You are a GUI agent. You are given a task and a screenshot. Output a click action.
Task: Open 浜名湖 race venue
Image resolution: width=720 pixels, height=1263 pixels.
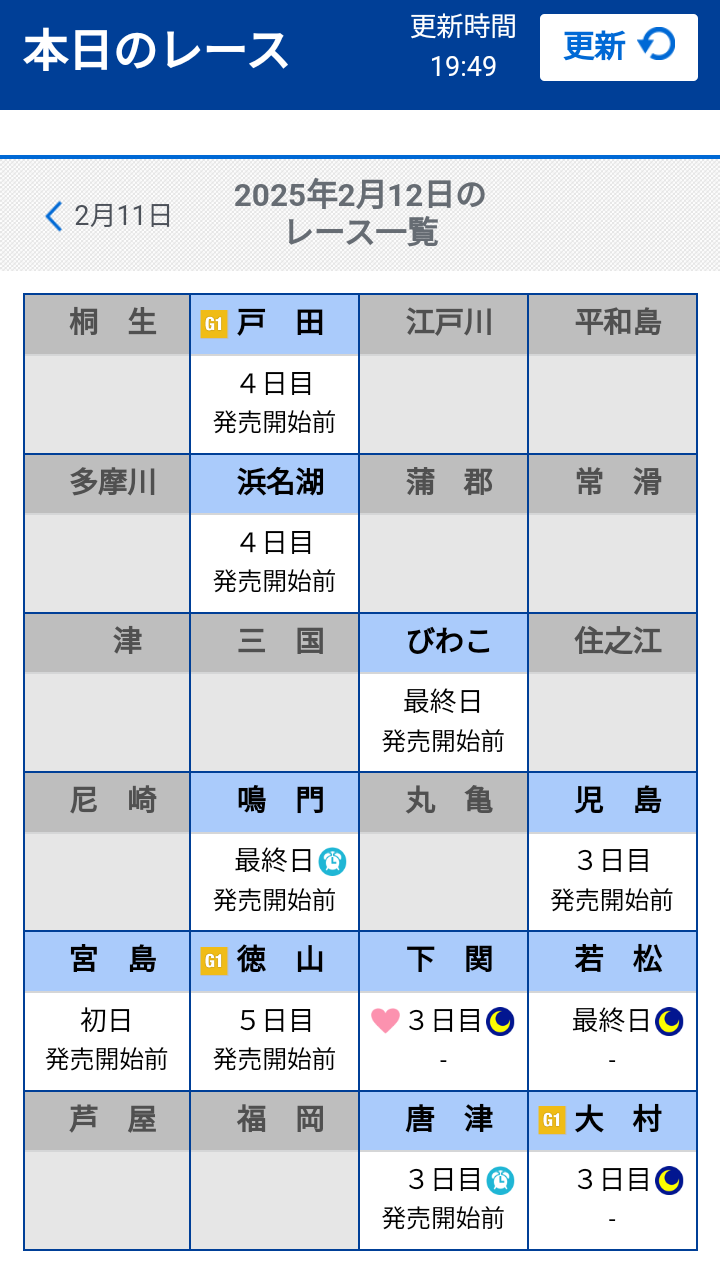[274, 533]
